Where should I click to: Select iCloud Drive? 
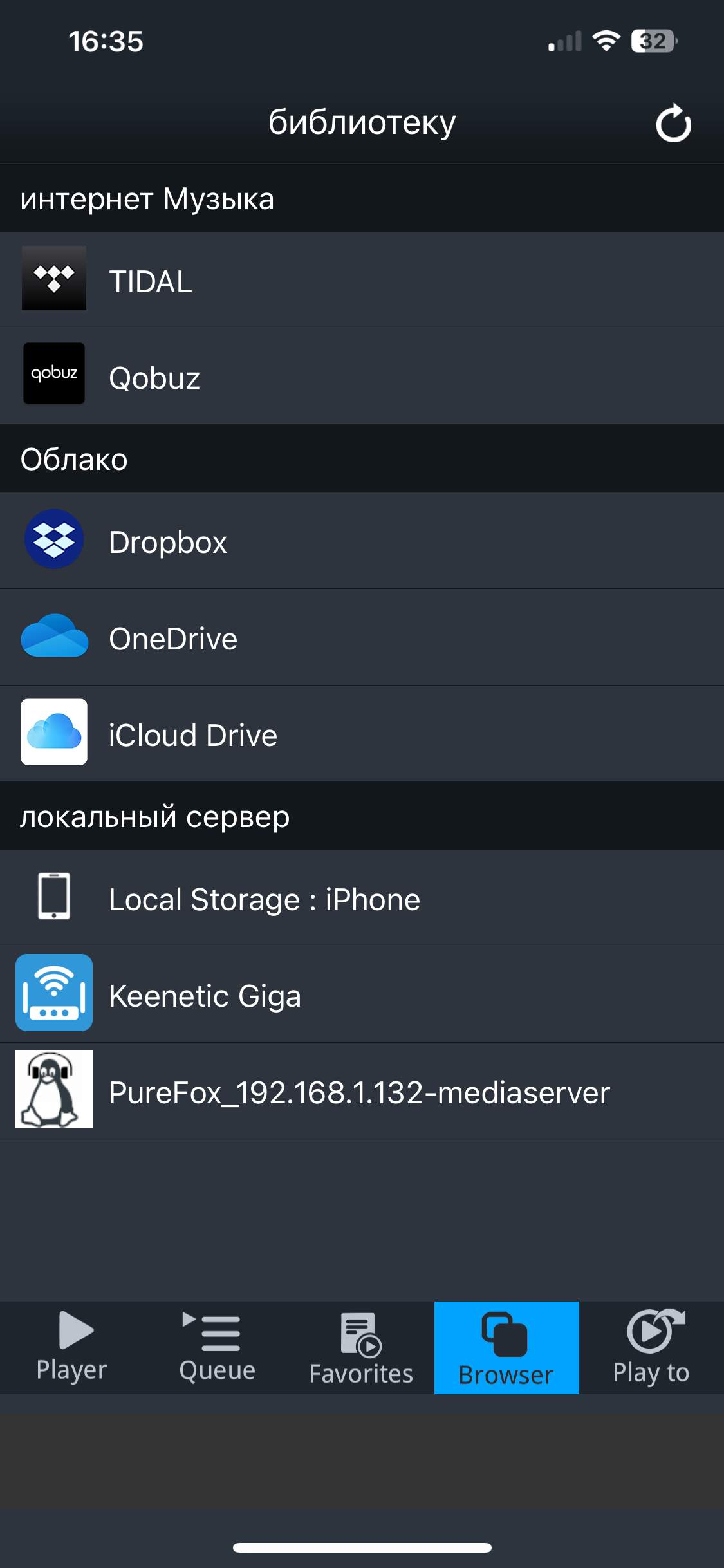[362, 734]
